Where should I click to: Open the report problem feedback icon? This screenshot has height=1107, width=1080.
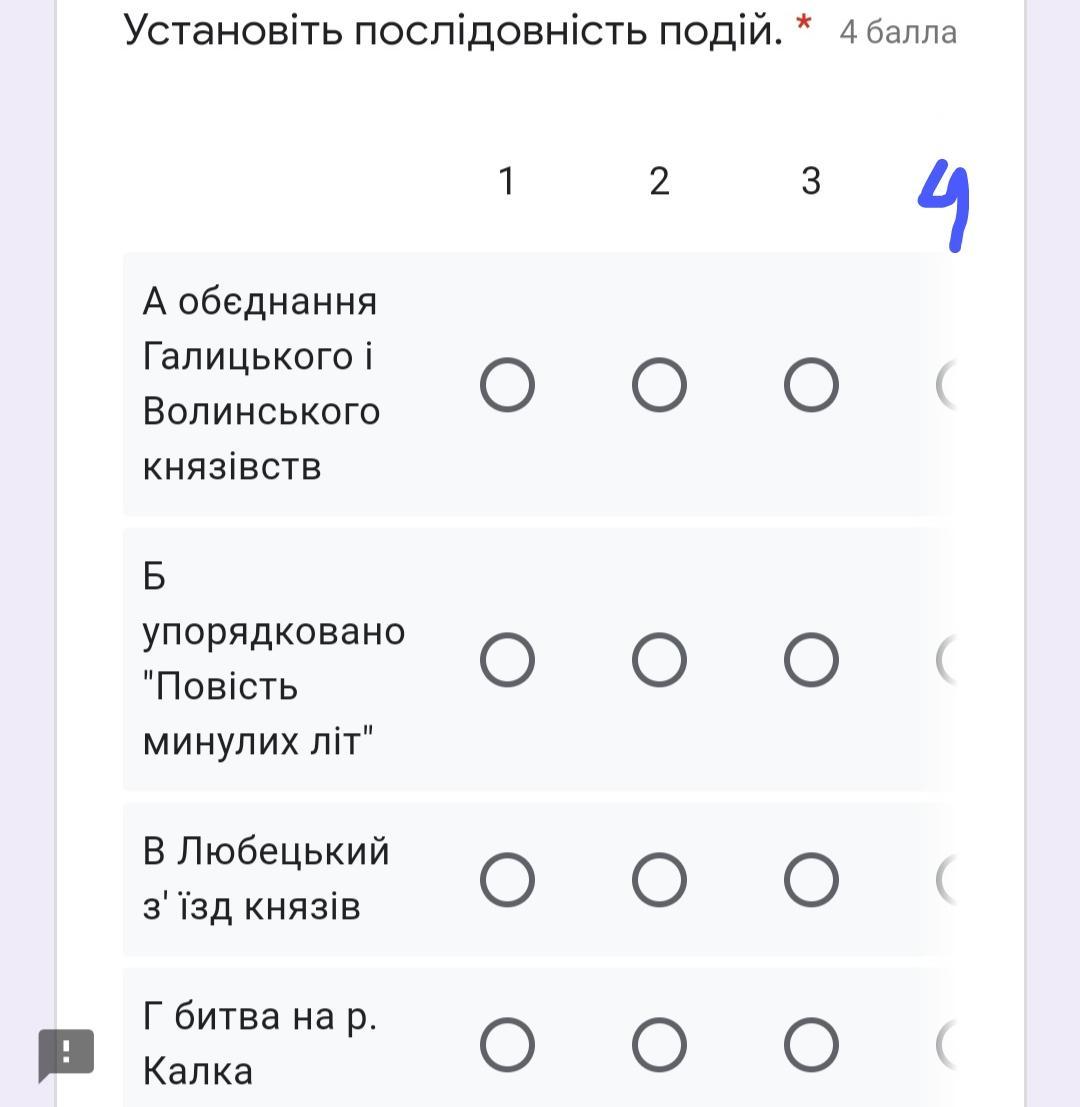click(66, 1054)
